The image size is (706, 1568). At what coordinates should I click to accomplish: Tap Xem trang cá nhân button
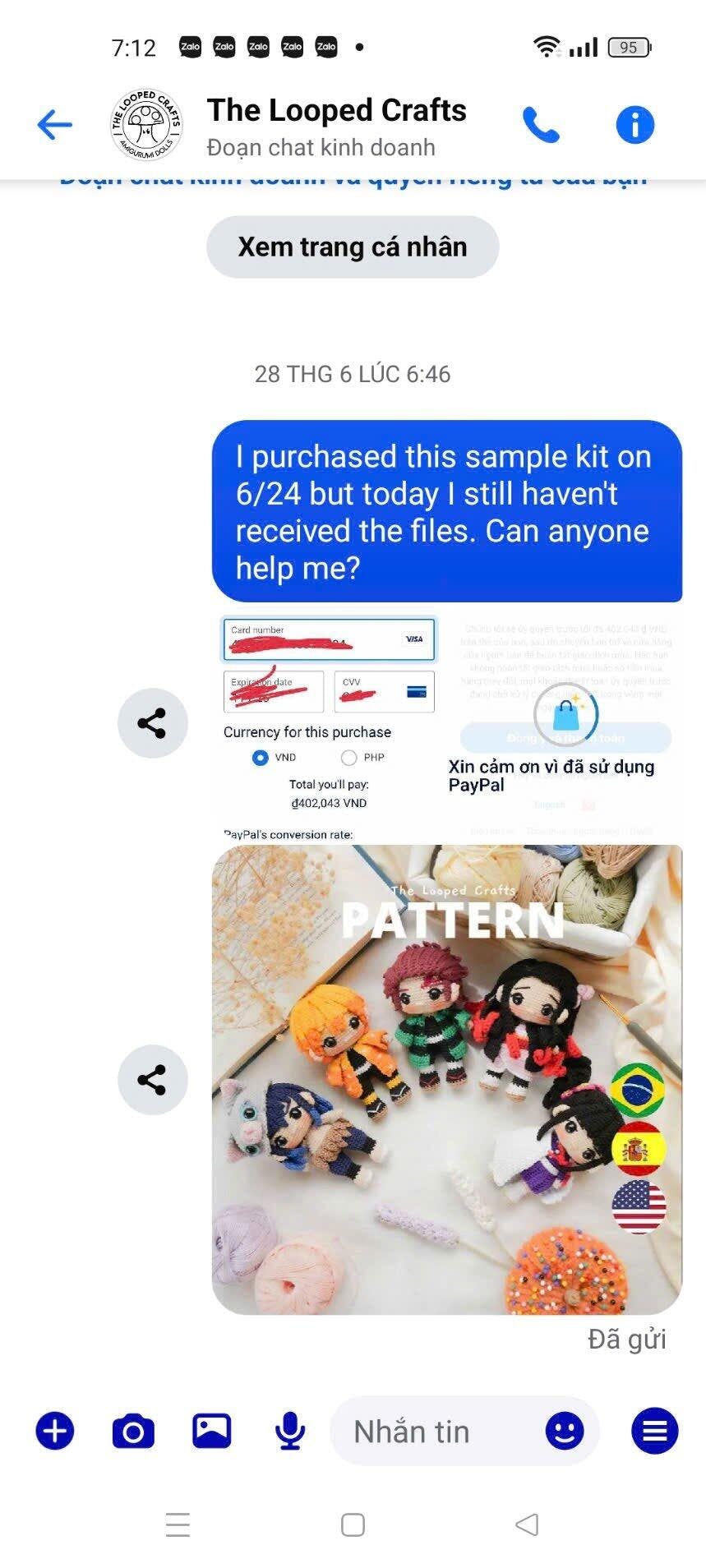click(x=353, y=247)
